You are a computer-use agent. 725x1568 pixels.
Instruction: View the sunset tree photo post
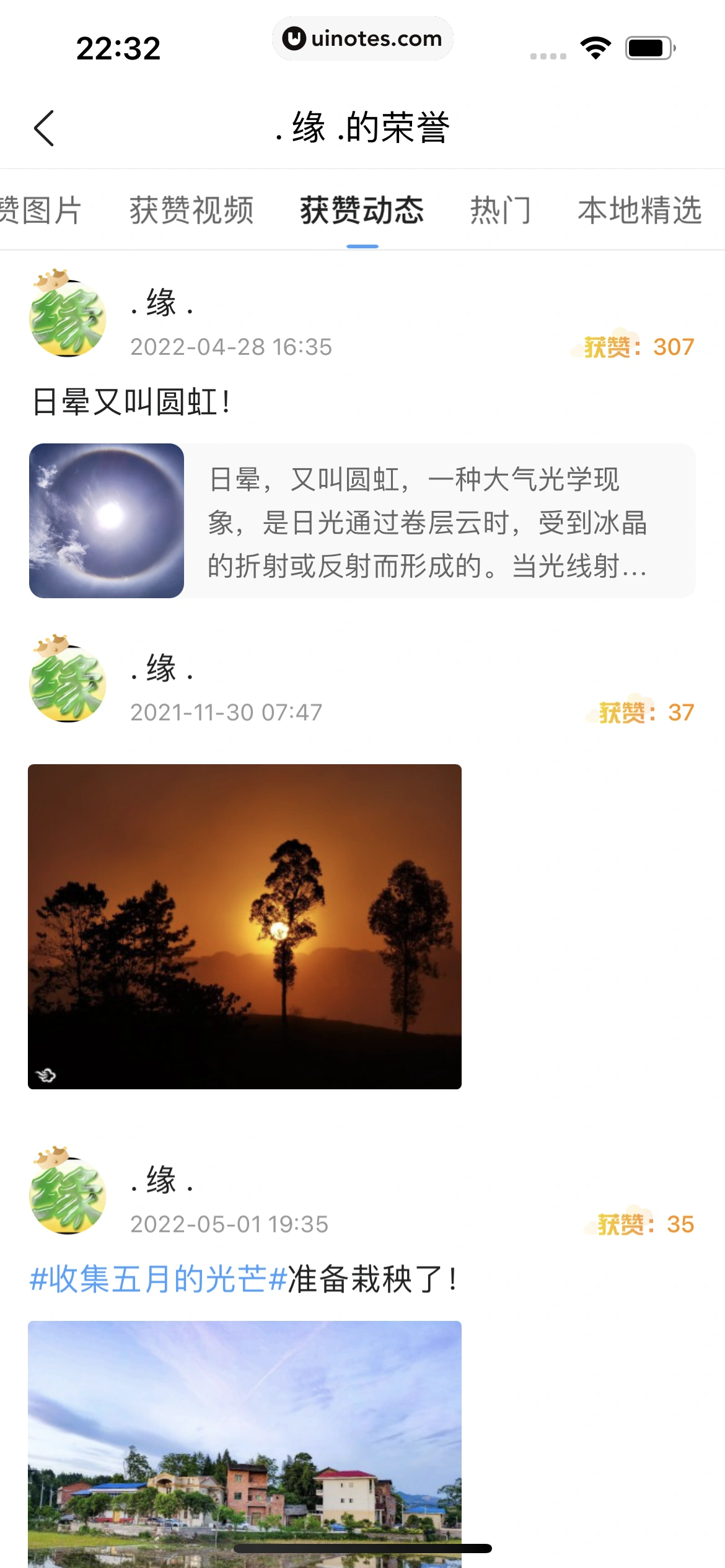coord(245,926)
